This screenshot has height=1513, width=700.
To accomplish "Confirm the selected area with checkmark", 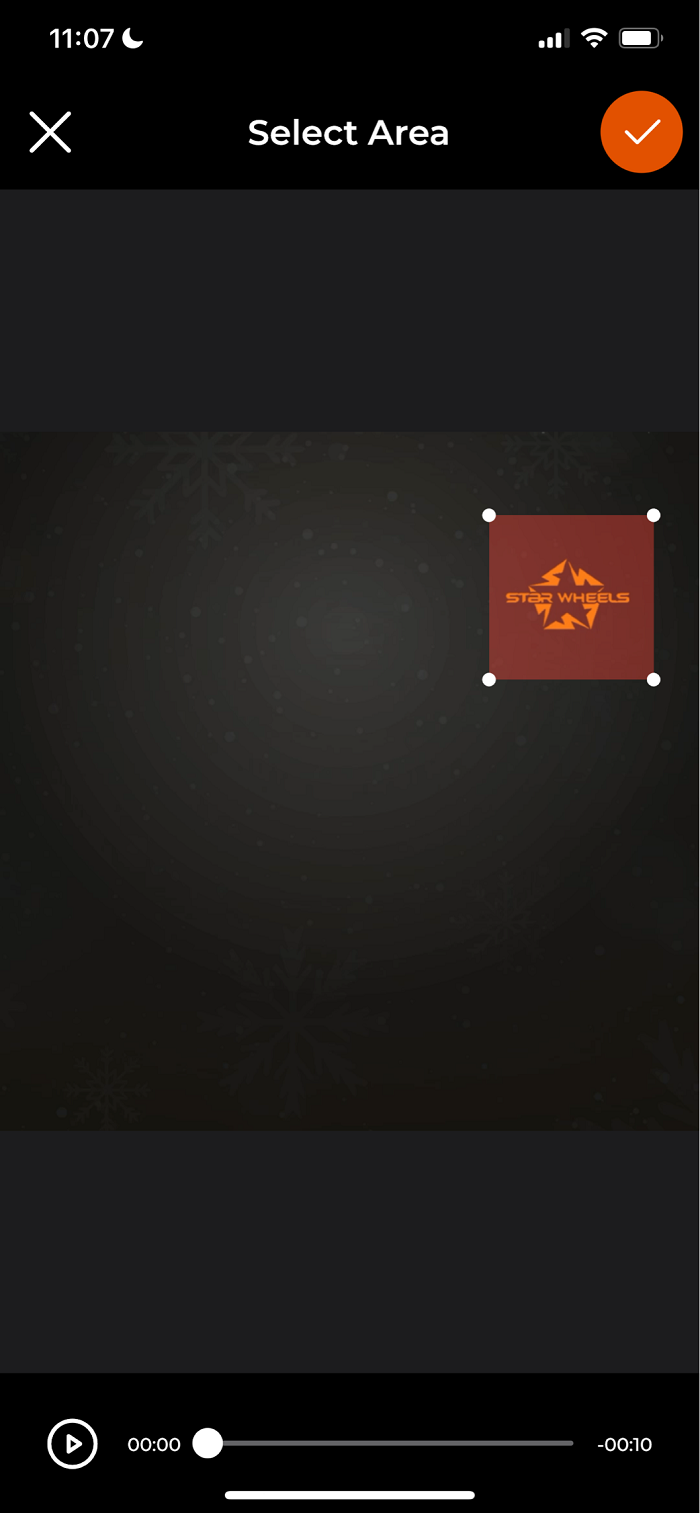I will tap(641, 132).
